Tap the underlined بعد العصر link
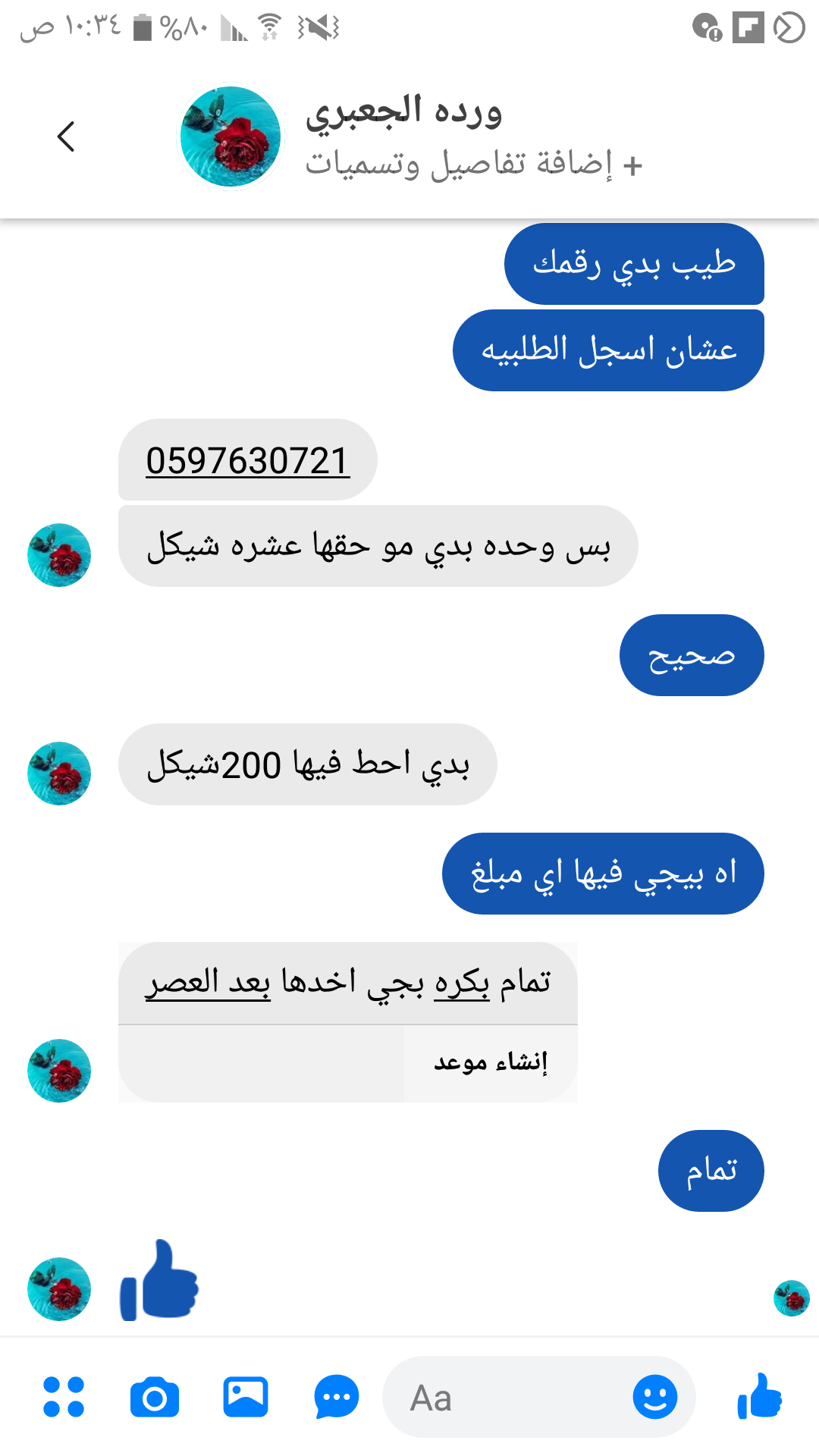Image resolution: width=819 pixels, height=1456 pixels. (x=208, y=983)
